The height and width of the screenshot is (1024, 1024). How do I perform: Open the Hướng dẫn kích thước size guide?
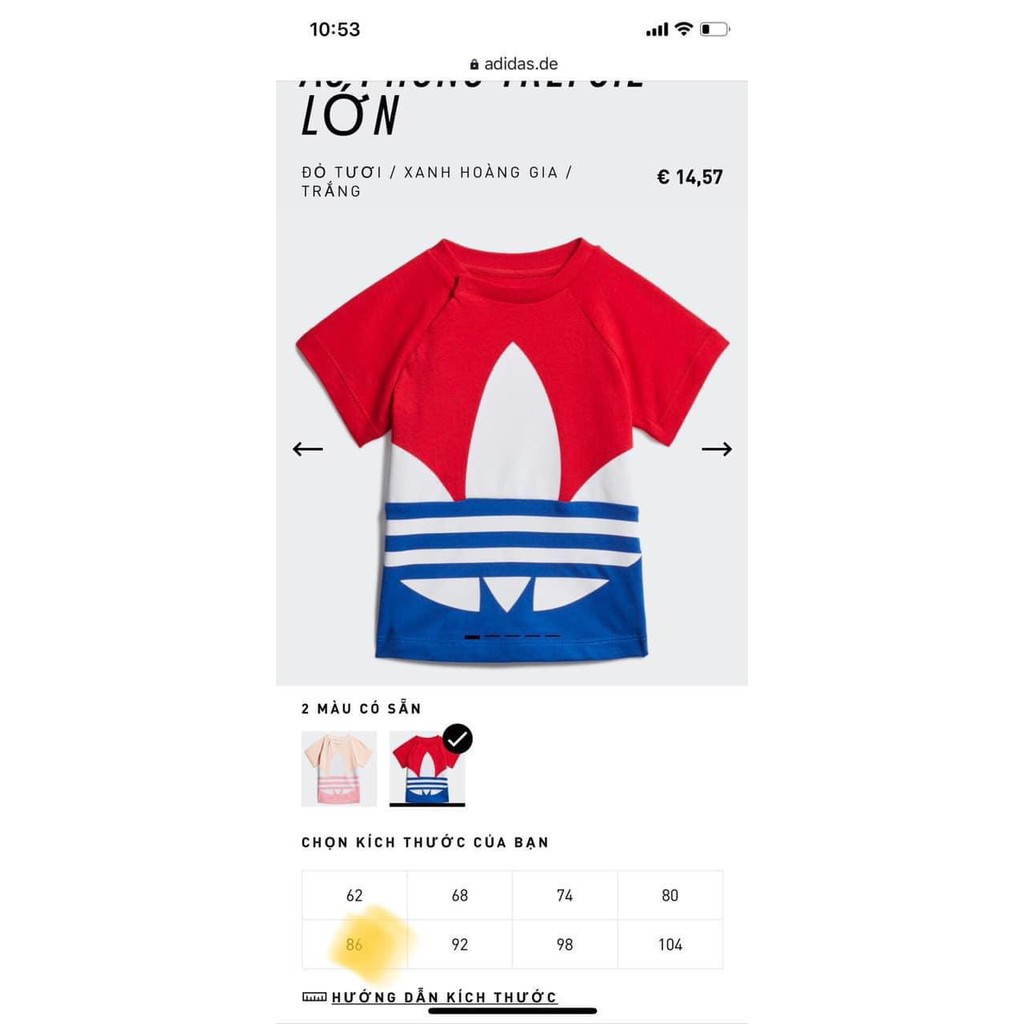pyautogui.click(x=443, y=997)
